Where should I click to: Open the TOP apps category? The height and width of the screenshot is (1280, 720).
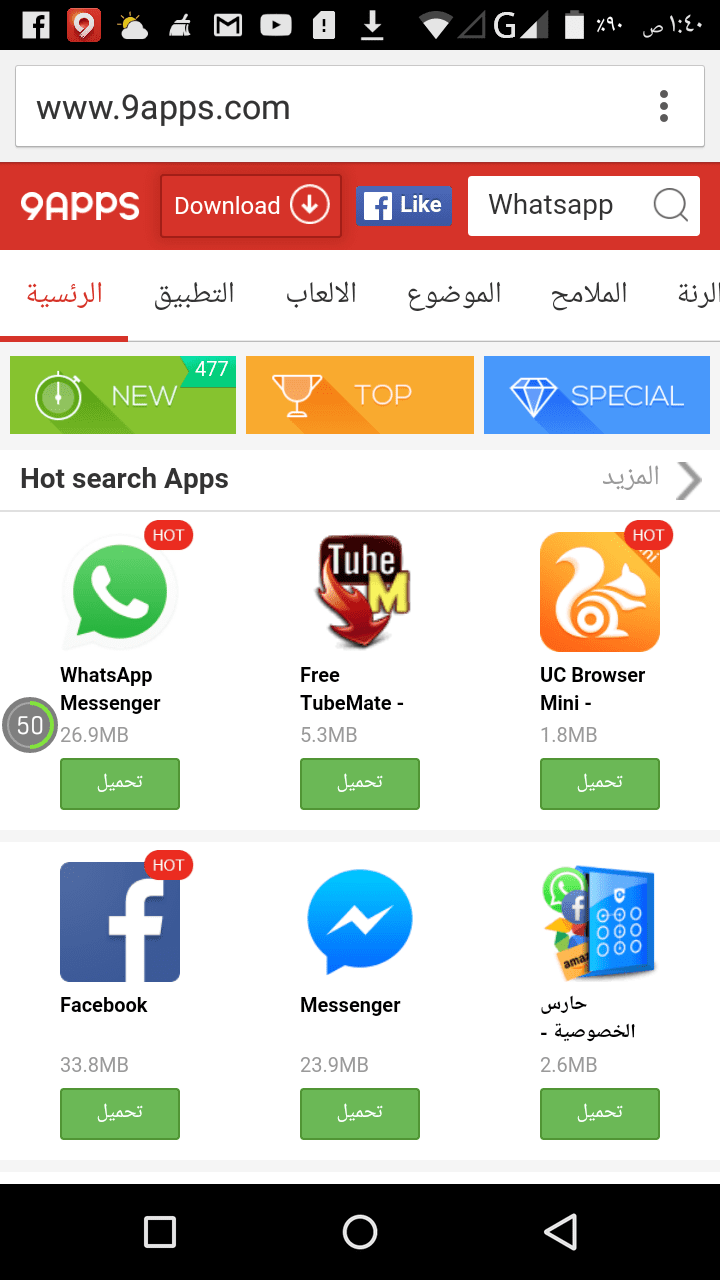[x=360, y=395]
